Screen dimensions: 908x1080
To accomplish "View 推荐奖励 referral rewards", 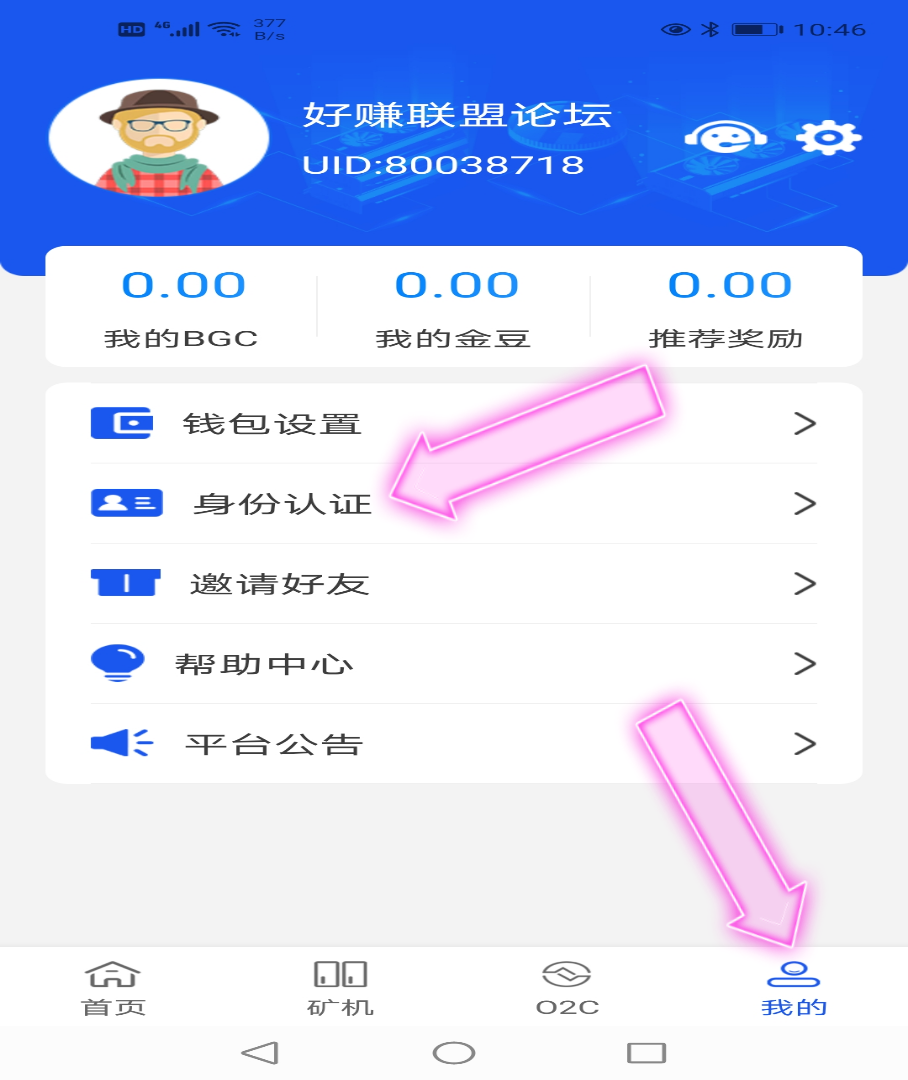I will pyautogui.click(x=727, y=308).
